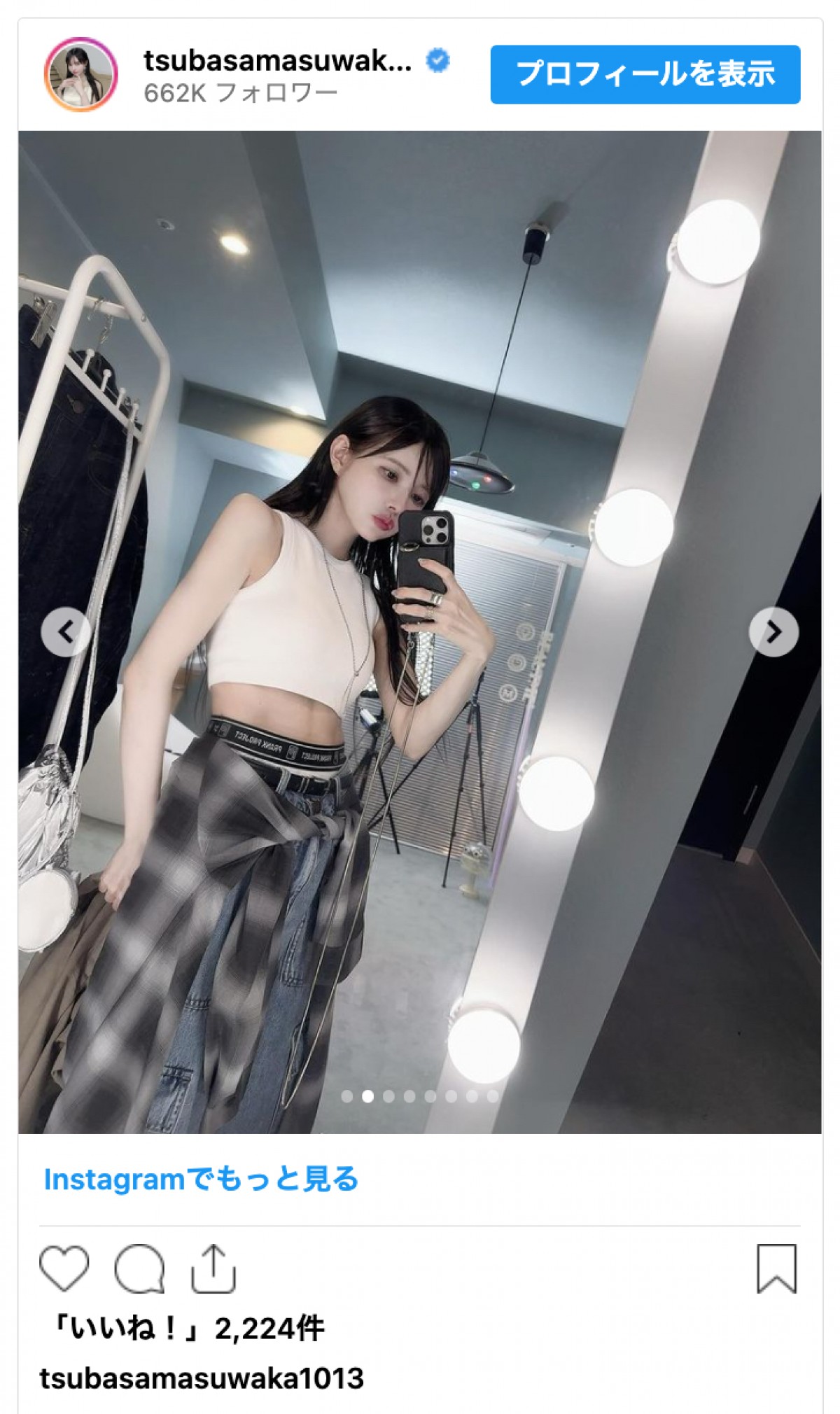Viewport: 840px width, 1414px height.
Task: Go to the previous photo in carousel
Action: click(x=66, y=632)
